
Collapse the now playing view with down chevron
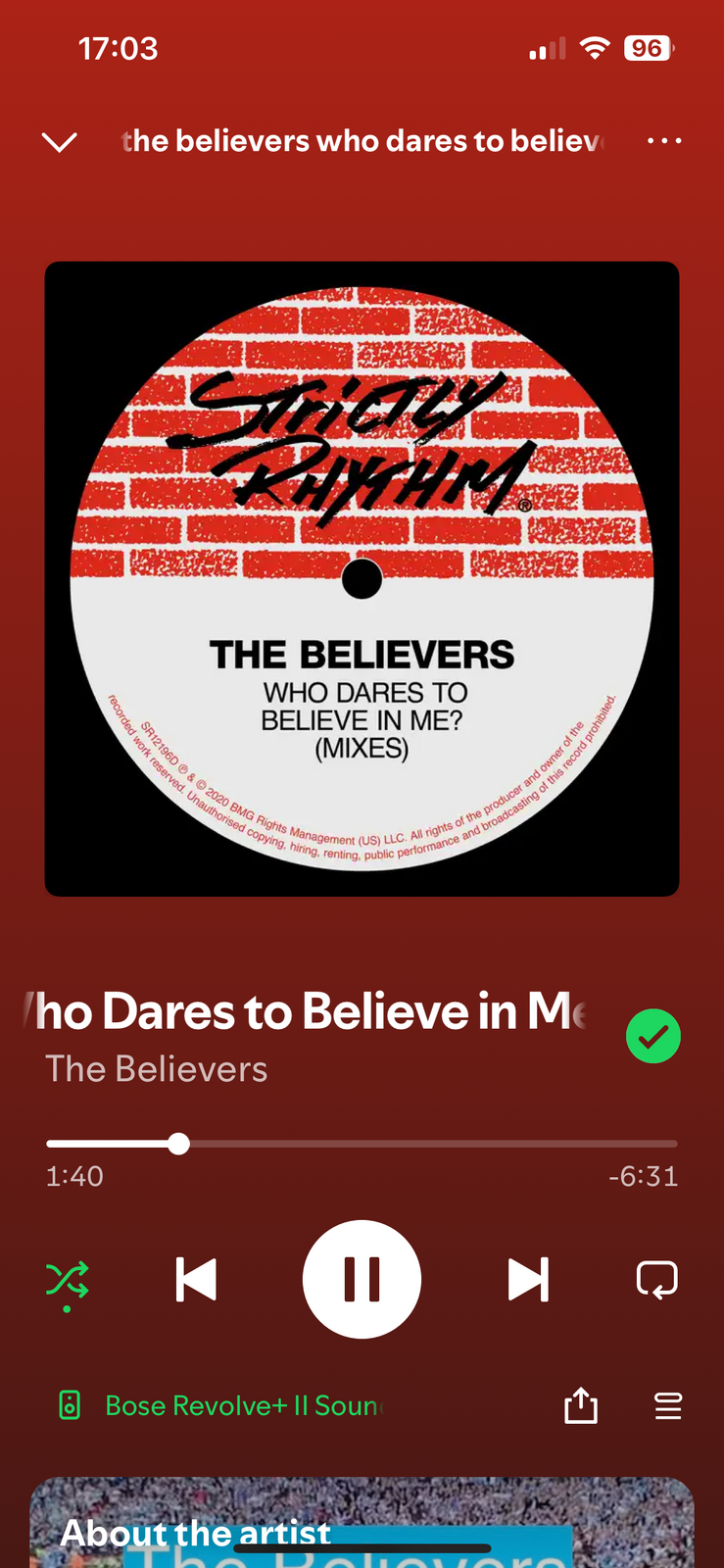coord(60,142)
